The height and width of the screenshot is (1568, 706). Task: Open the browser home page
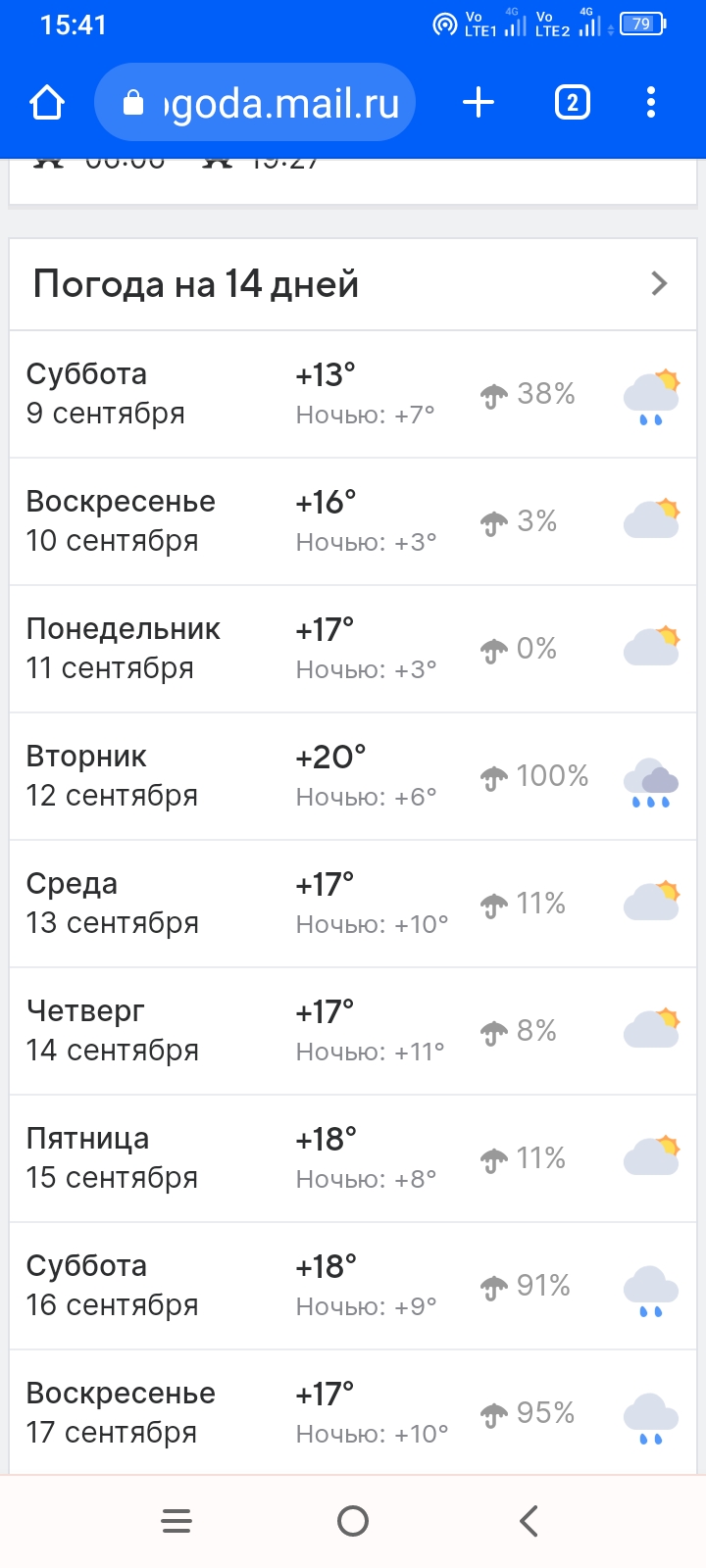coord(47,102)
